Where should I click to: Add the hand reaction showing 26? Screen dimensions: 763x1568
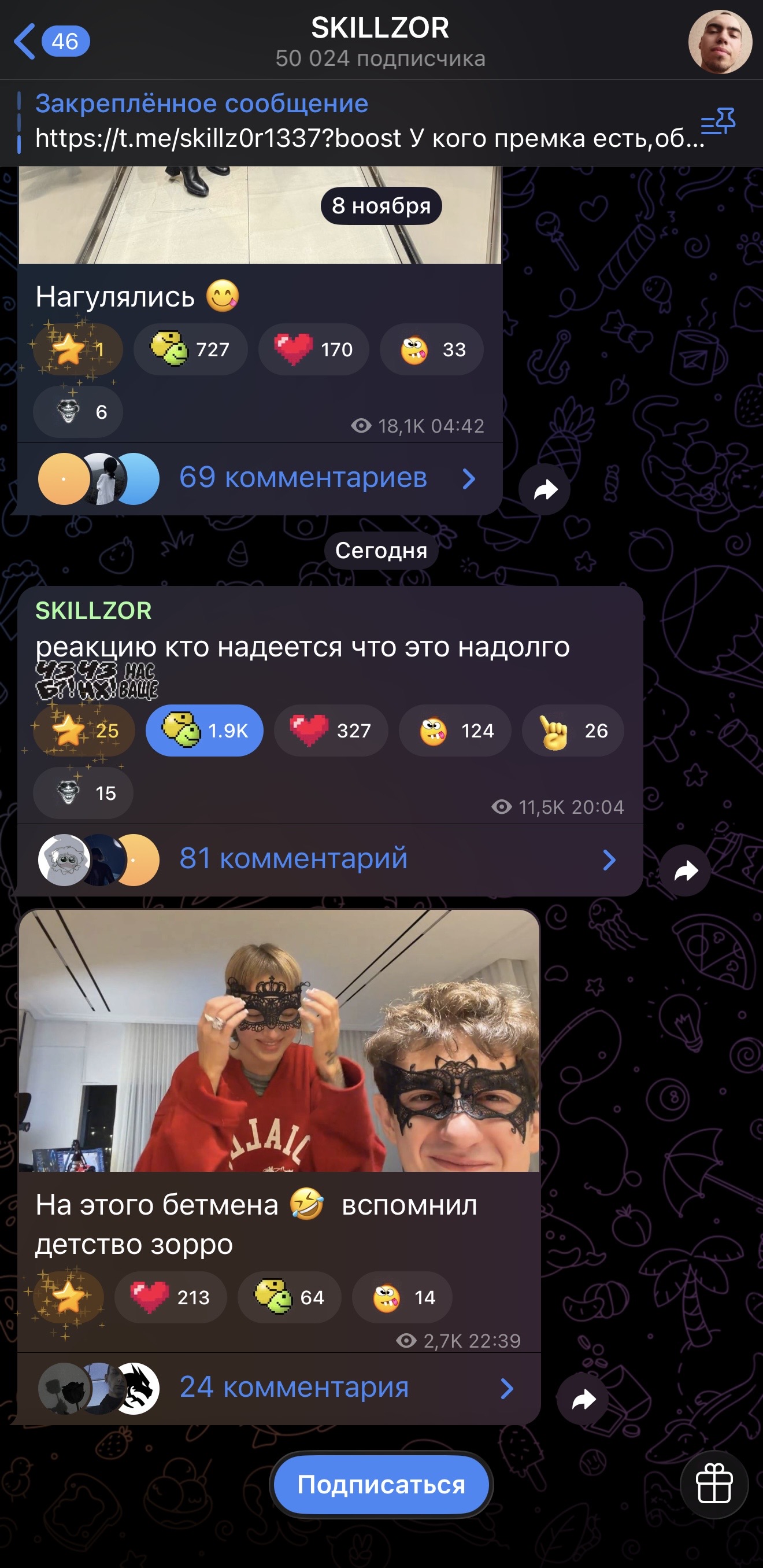(573, 730)
